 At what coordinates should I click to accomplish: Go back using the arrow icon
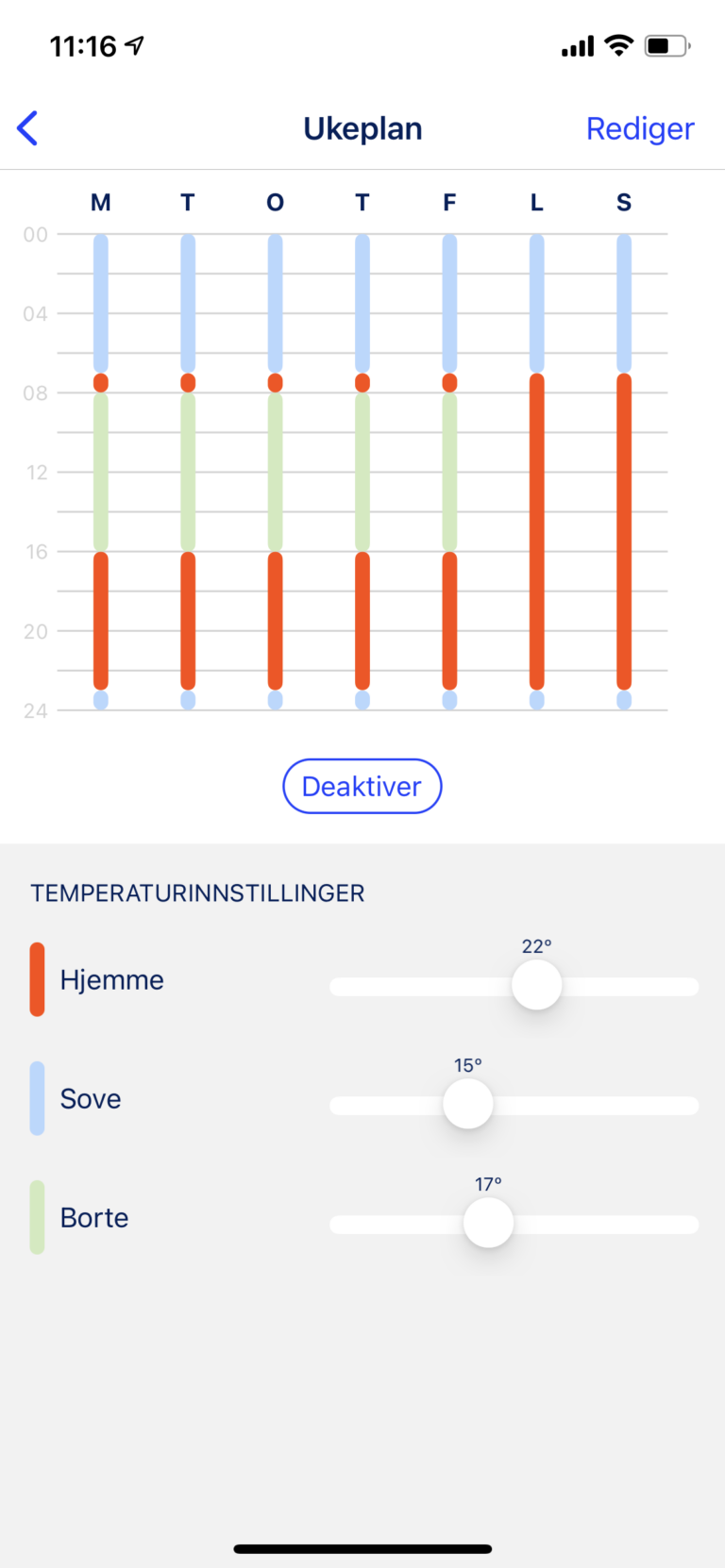pyautogui.click(x=28, y=128)
